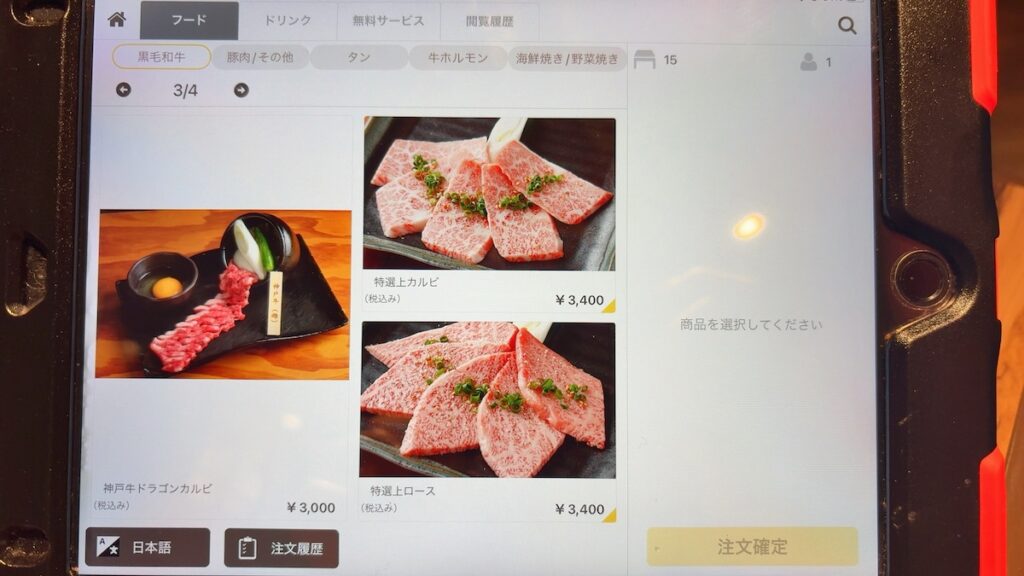Go to the previous menu page arrow
The width and height of the screenshot is (1024, 576).
(123, 90)
